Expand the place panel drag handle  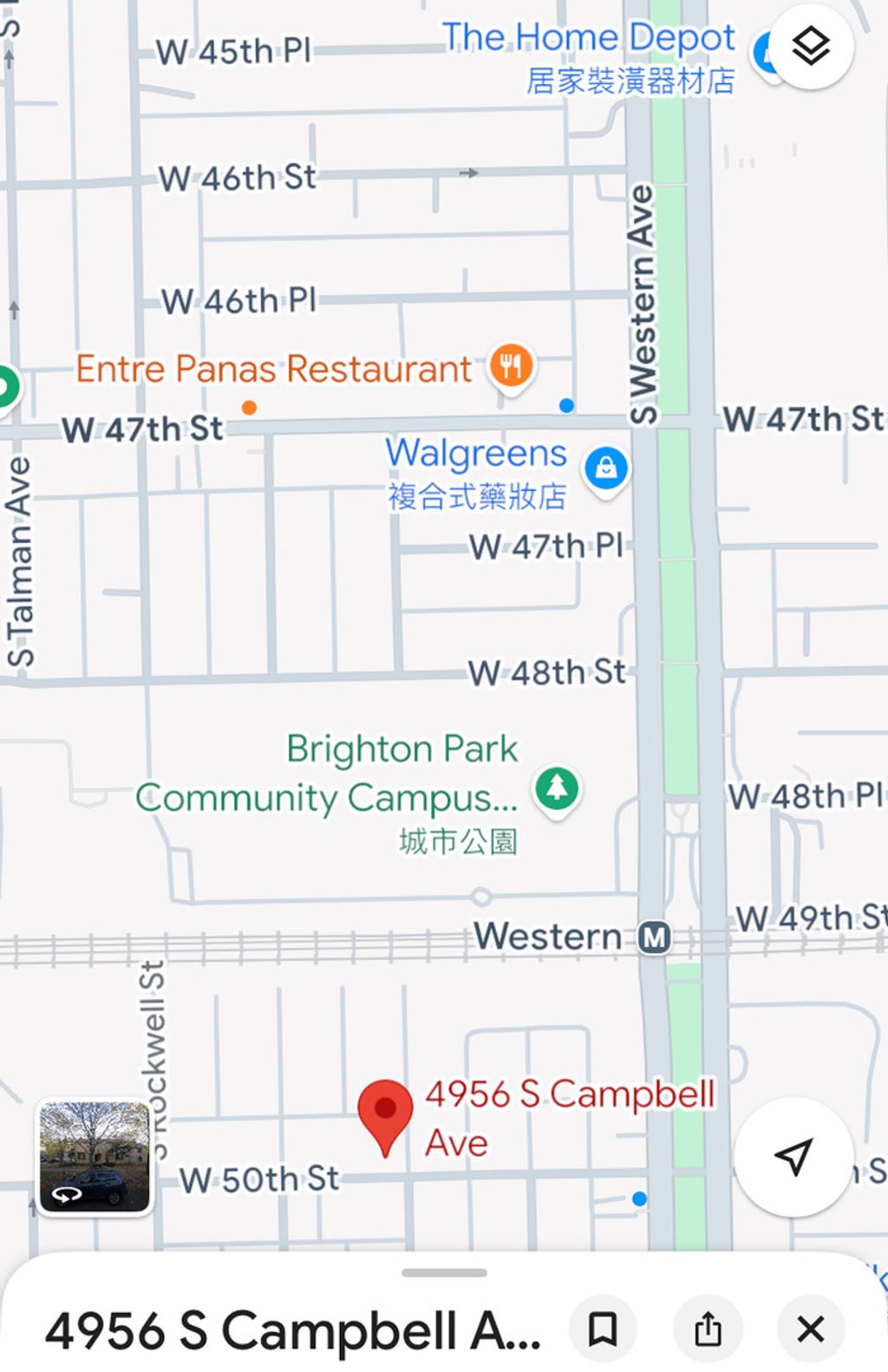tap(444, 1272)
